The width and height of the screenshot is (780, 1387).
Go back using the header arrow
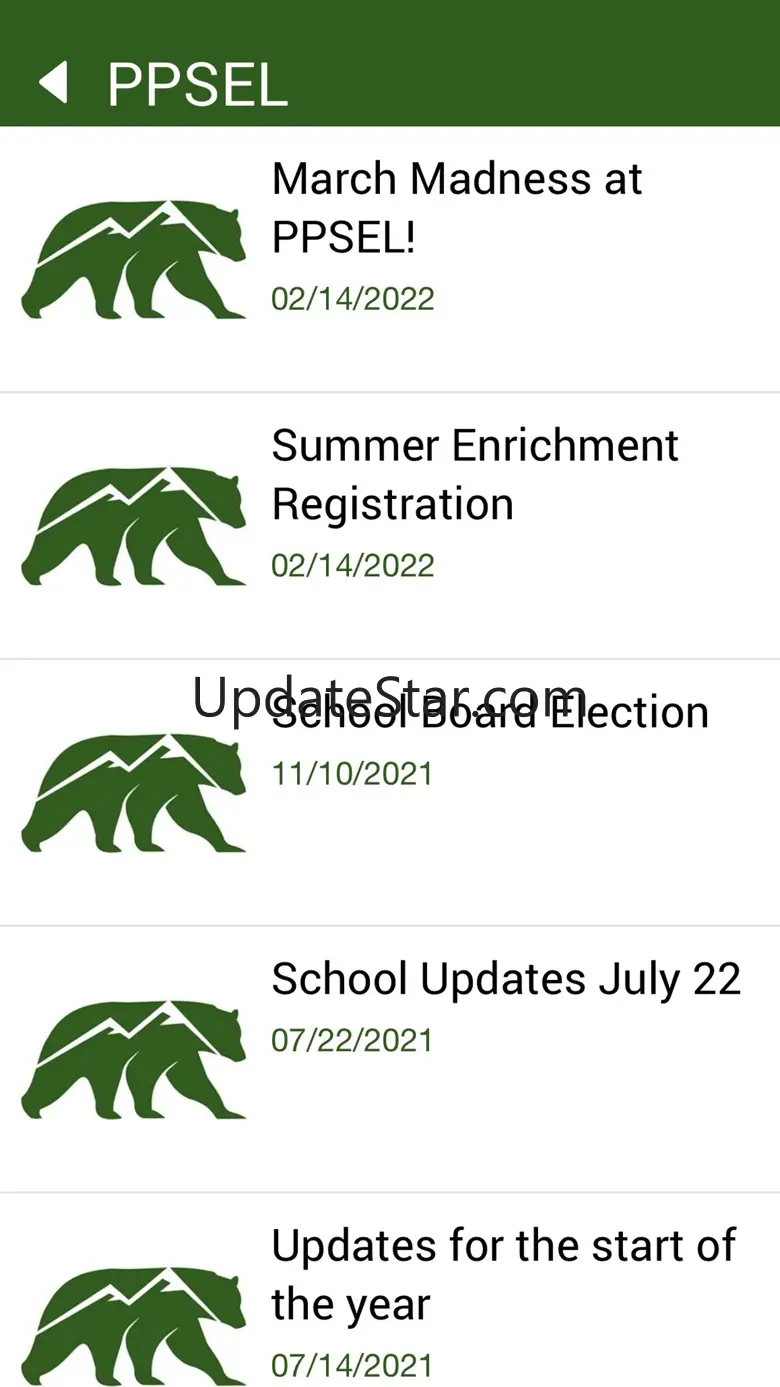pyautogui.click(x=54, y=82)
